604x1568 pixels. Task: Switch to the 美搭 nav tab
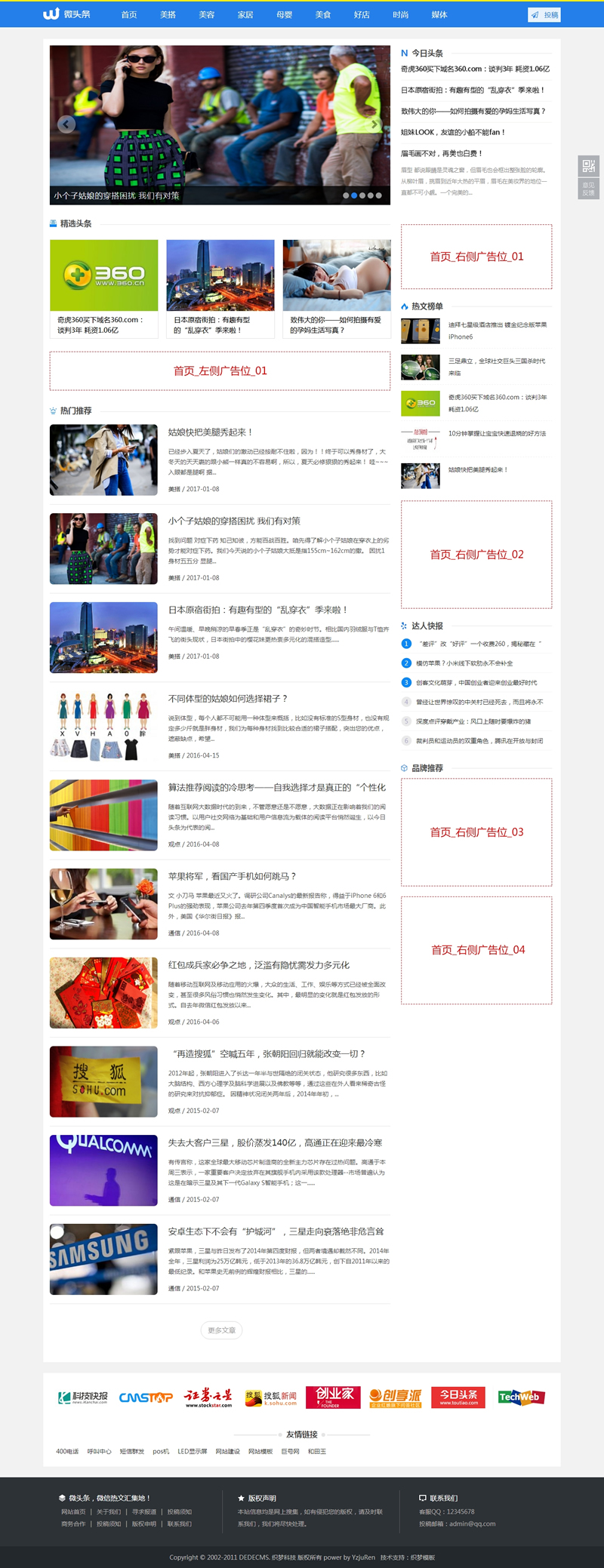[168, 14]
